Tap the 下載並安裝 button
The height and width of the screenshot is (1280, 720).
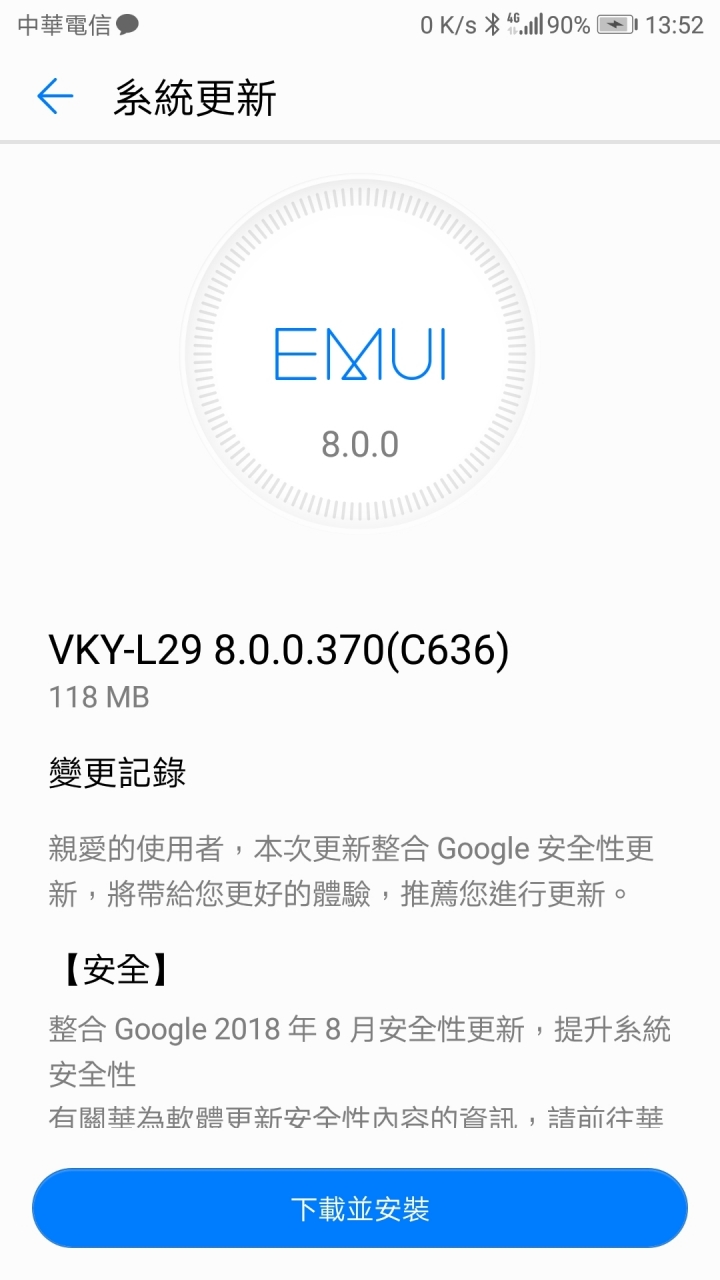coord(360,1208)
